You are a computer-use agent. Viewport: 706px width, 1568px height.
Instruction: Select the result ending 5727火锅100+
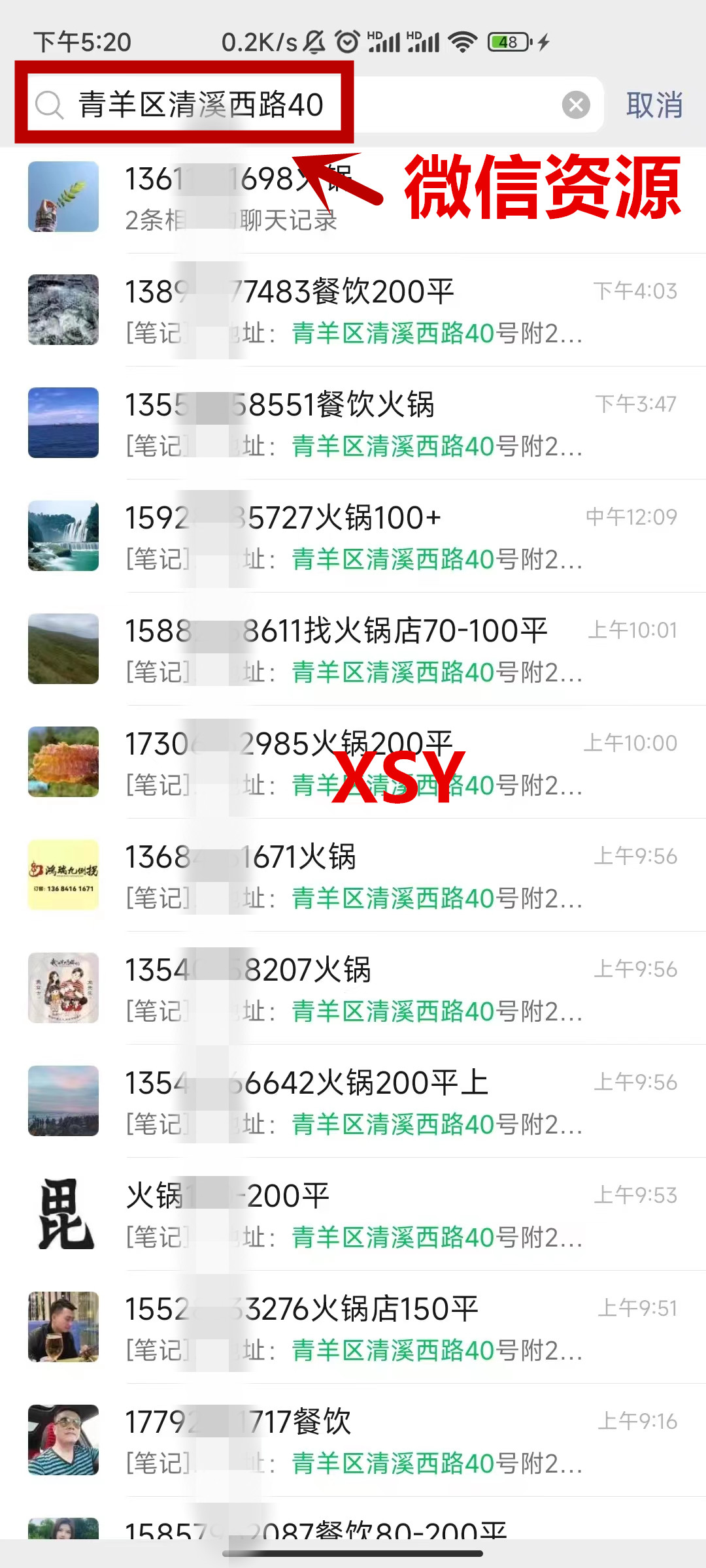[x=366, y=536]
